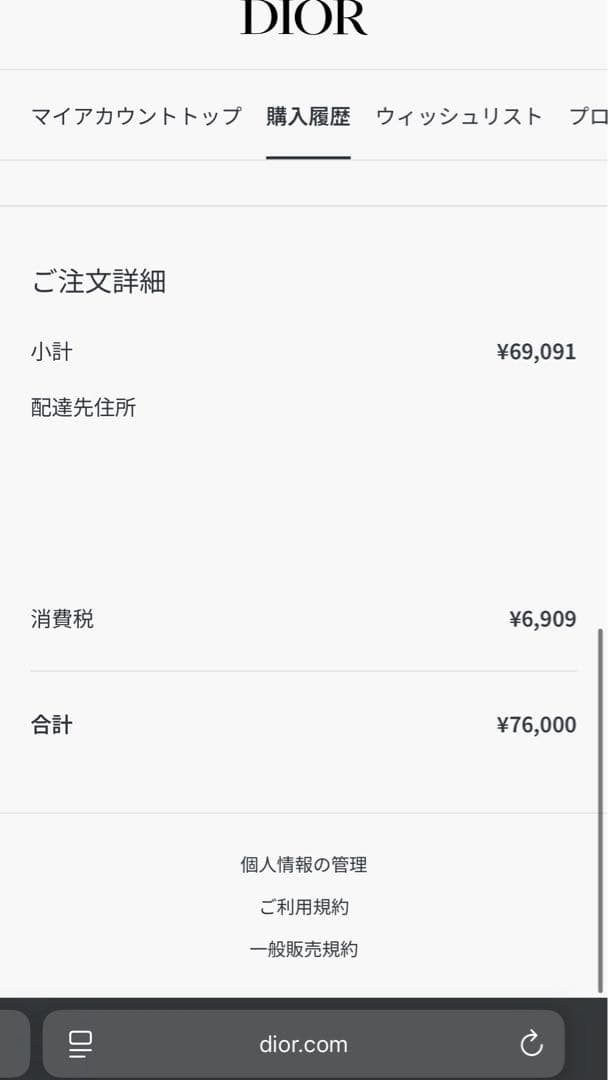Screen dimensions: 608x1080
Task: Go to the ウィッシュリスト tab
Action: tap(459, 116)
